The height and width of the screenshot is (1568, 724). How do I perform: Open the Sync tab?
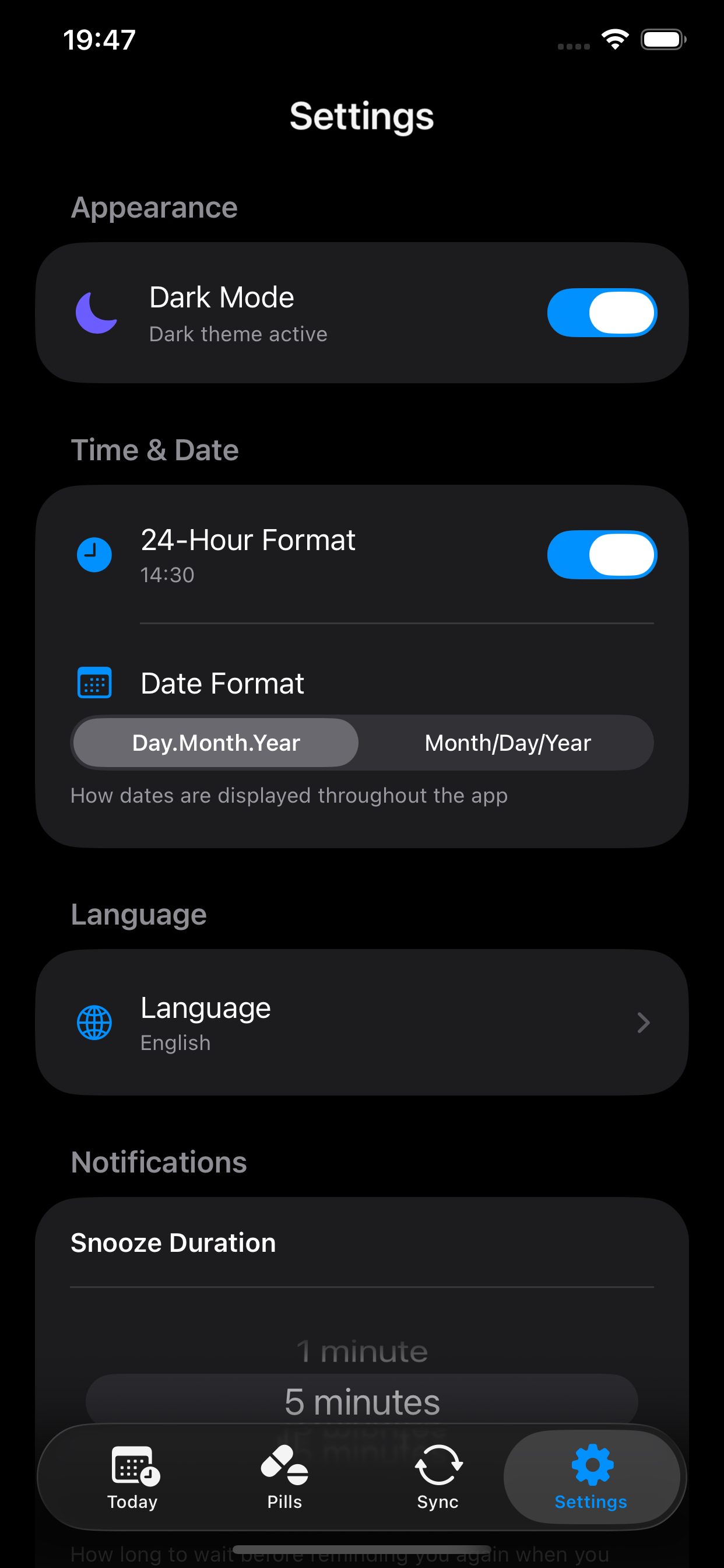(x=437, y=1479)
